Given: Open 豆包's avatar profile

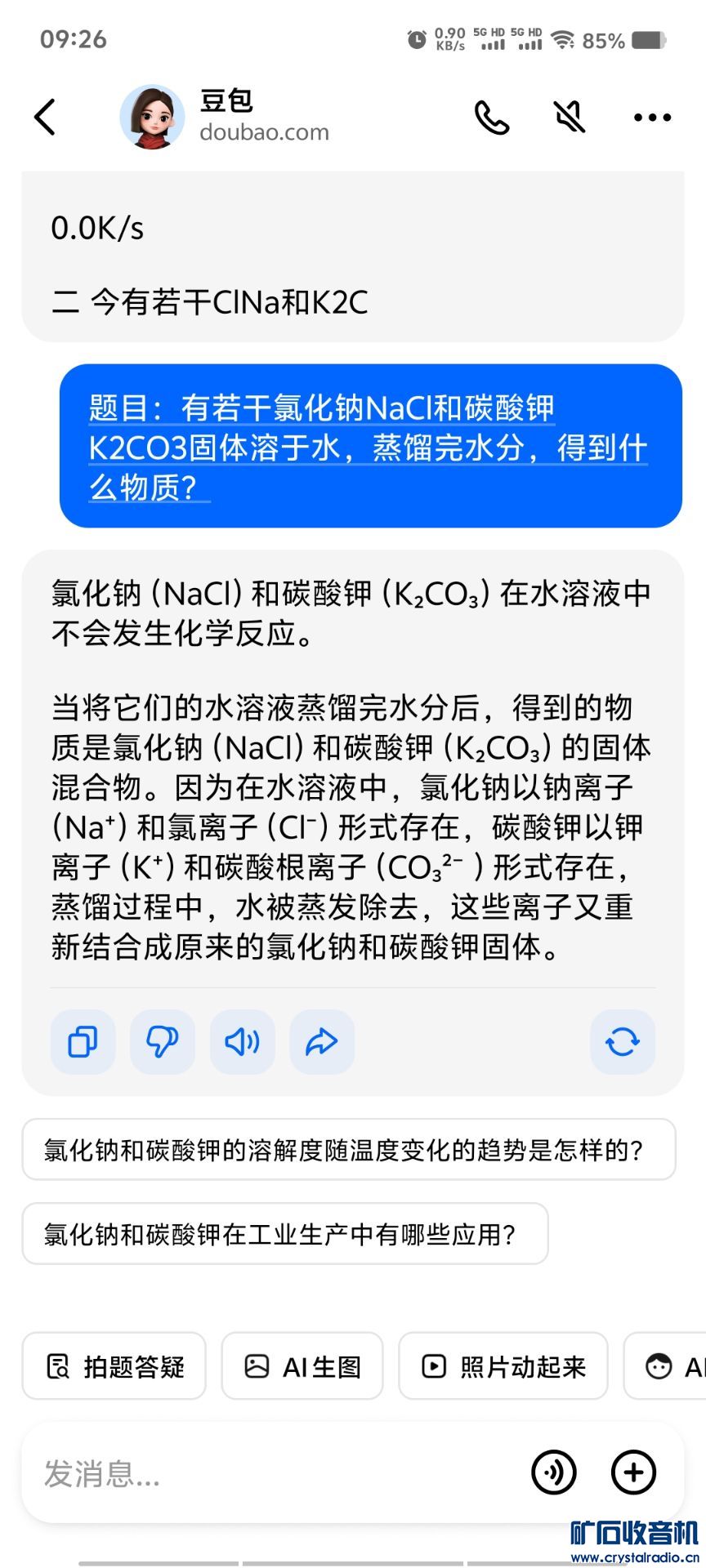Looking at the screenshot, I should click(152, 117).
